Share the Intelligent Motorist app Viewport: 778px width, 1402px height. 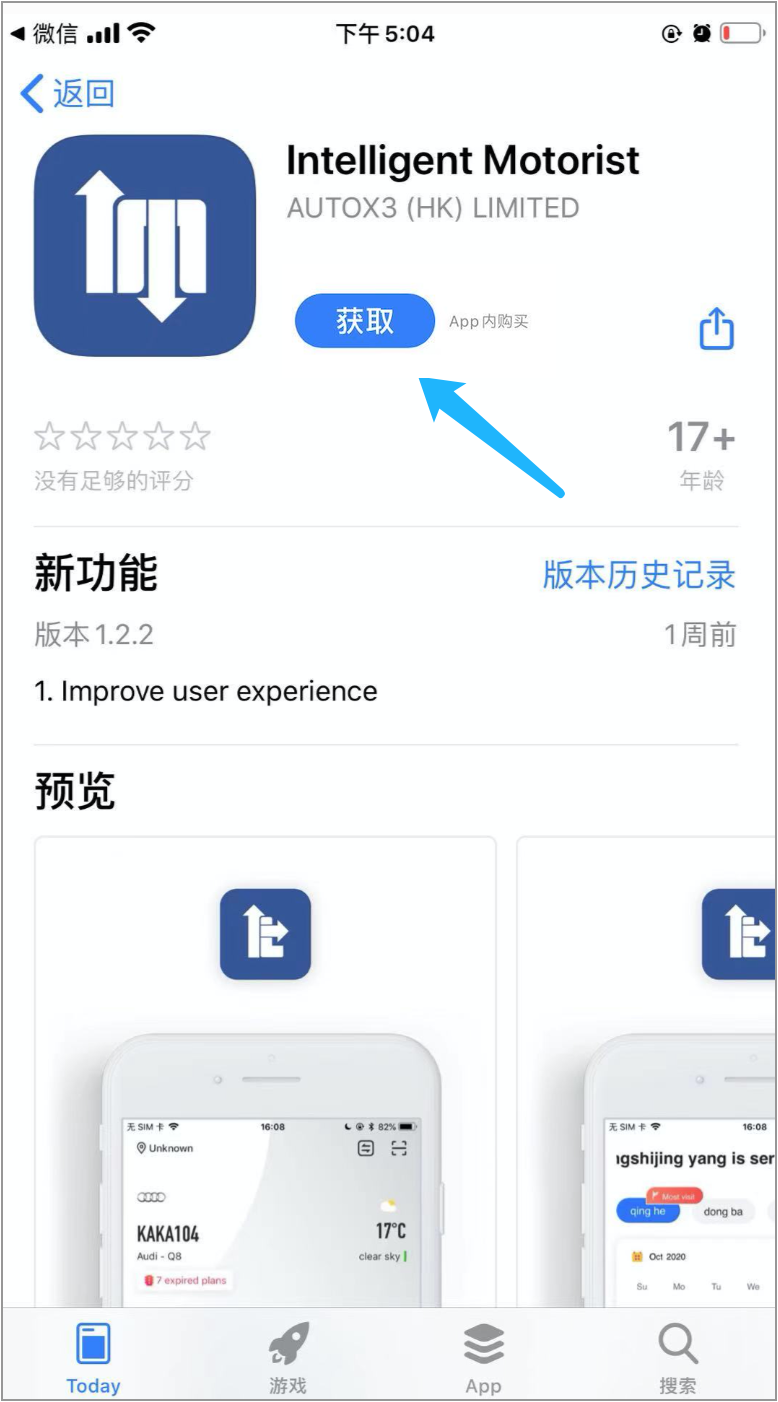click(x=716, y=328)
